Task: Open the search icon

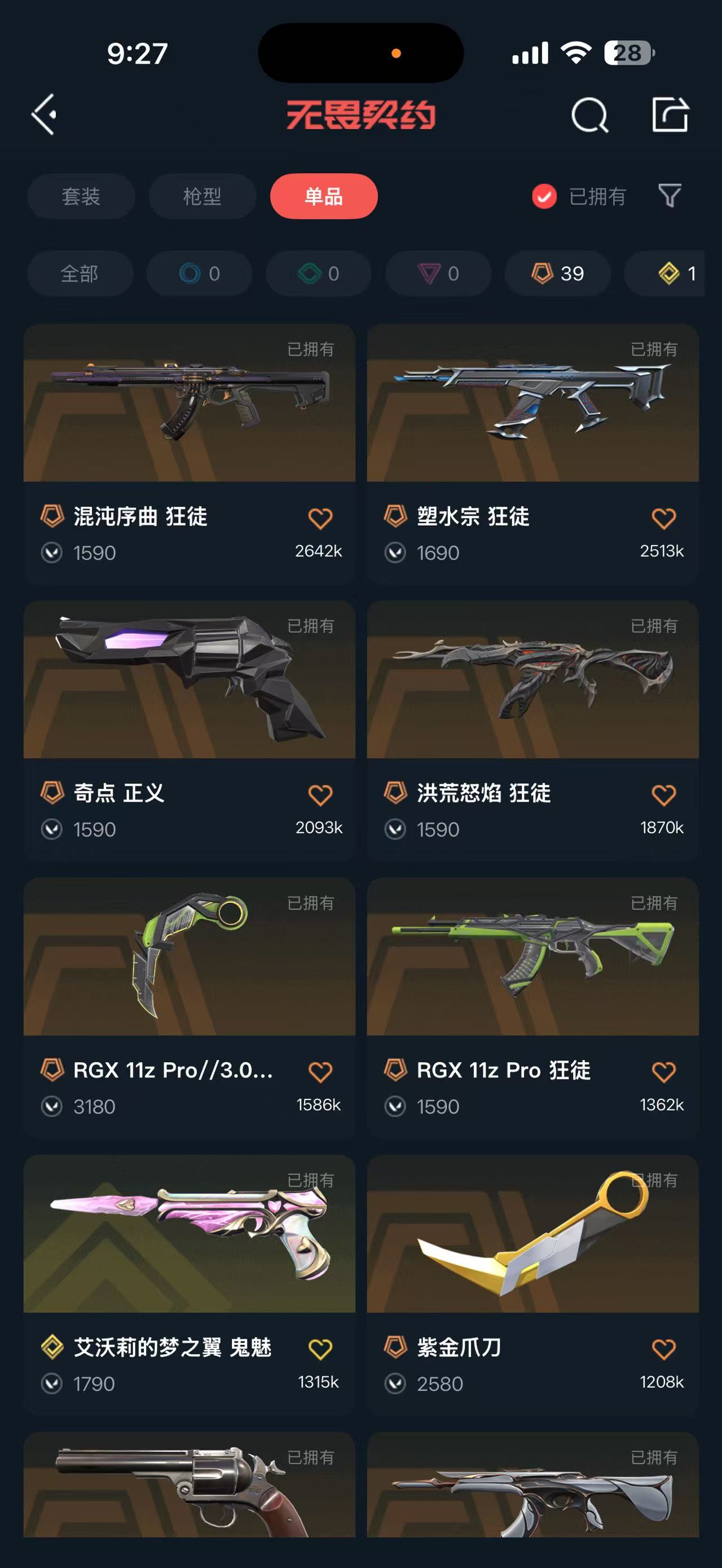Action: point(589,114)
